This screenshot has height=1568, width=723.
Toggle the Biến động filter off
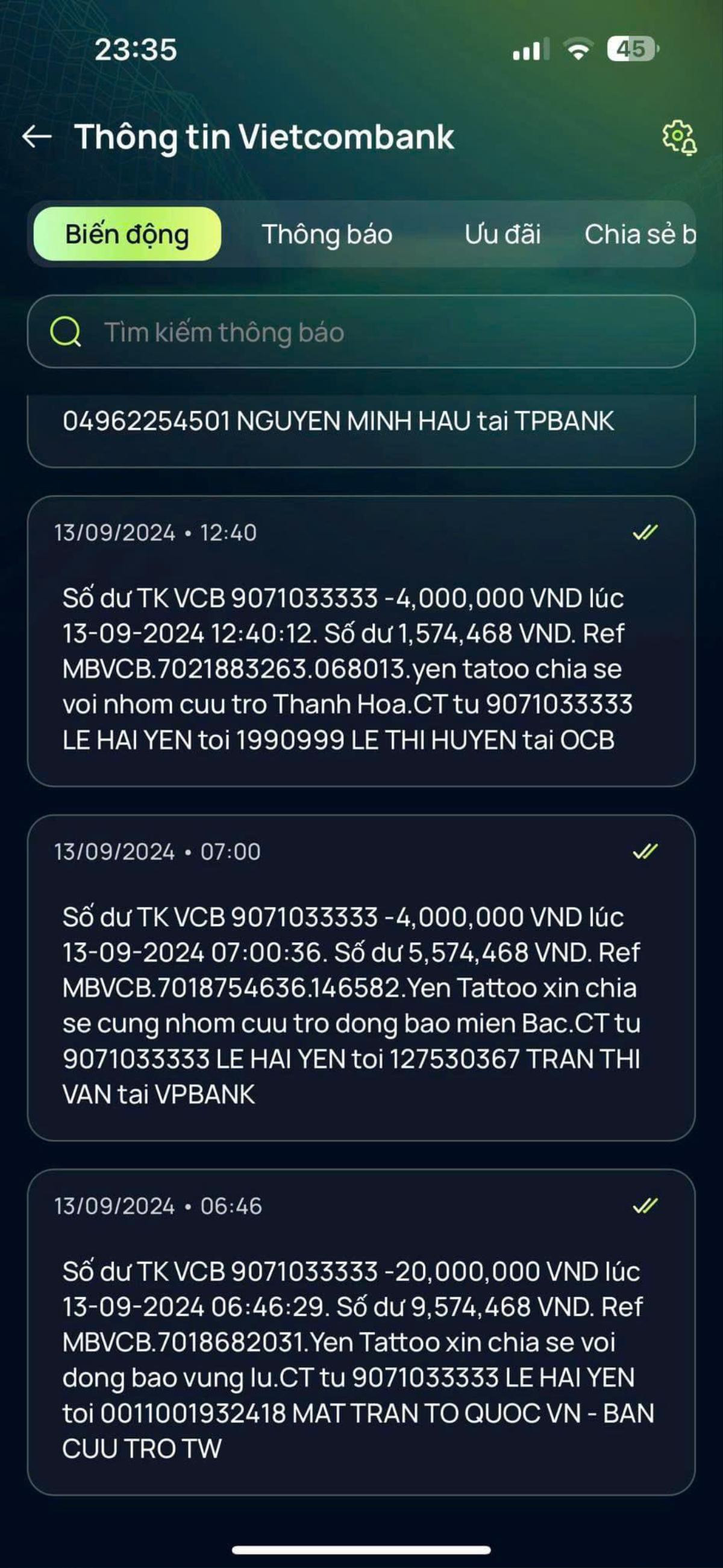tap(128, 235)
